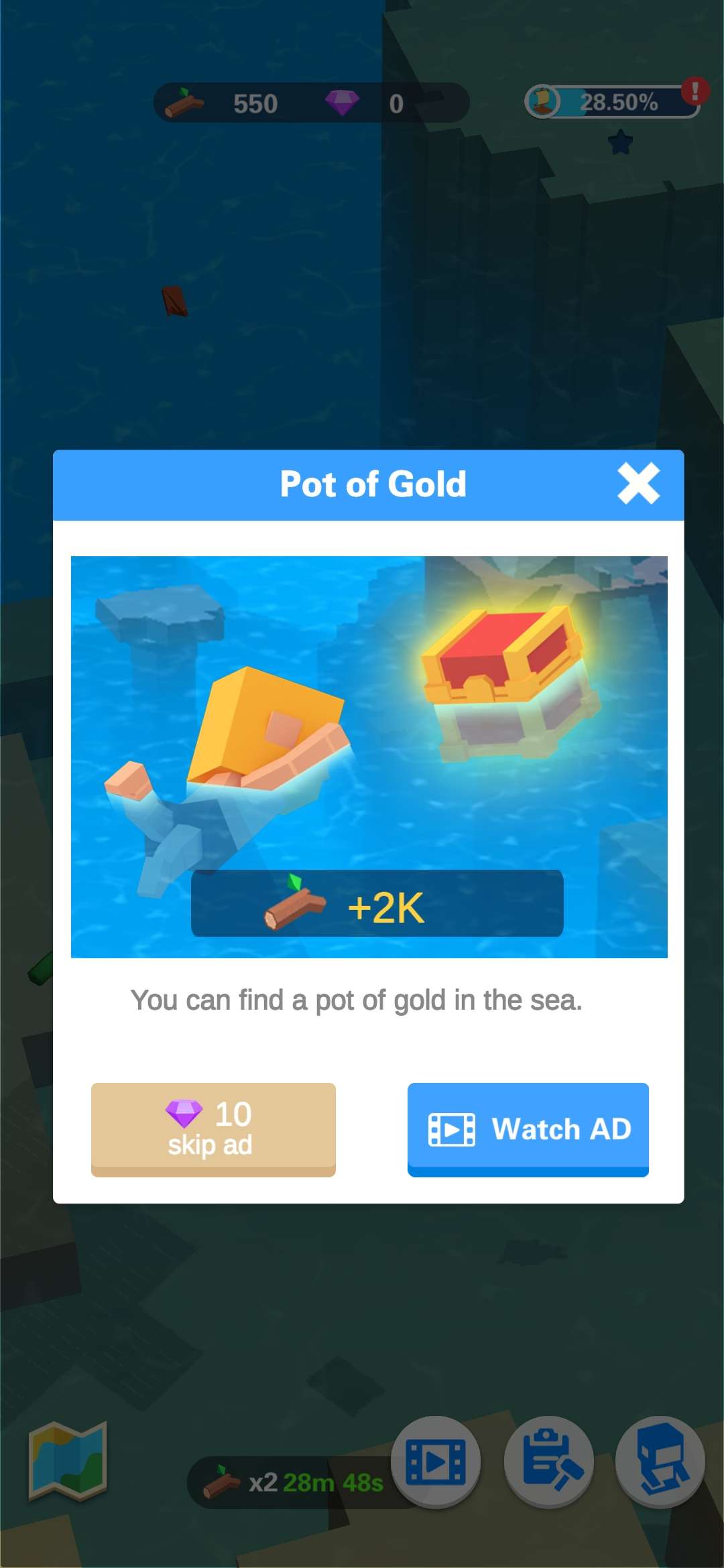Viewport: 724px width, 1568px height.
Task: Tap Watch AD for the +2K reward
Action: coord(528,1128)
